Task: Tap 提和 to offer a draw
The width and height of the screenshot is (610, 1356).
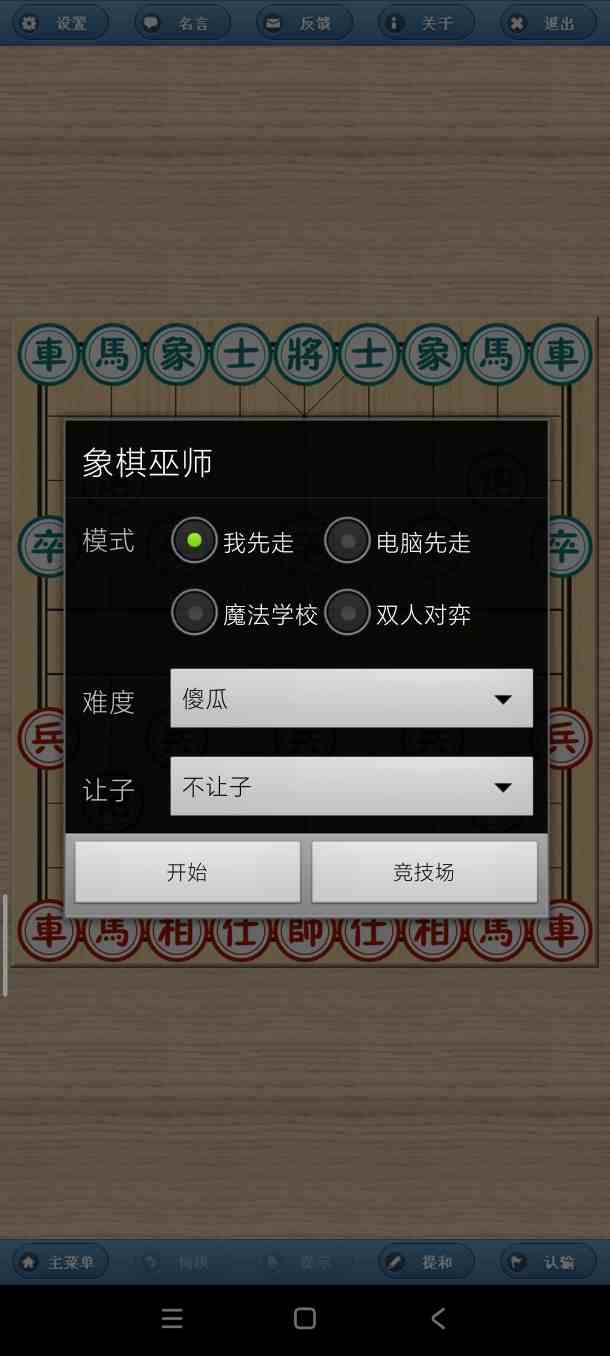Action: (426, 1262)
